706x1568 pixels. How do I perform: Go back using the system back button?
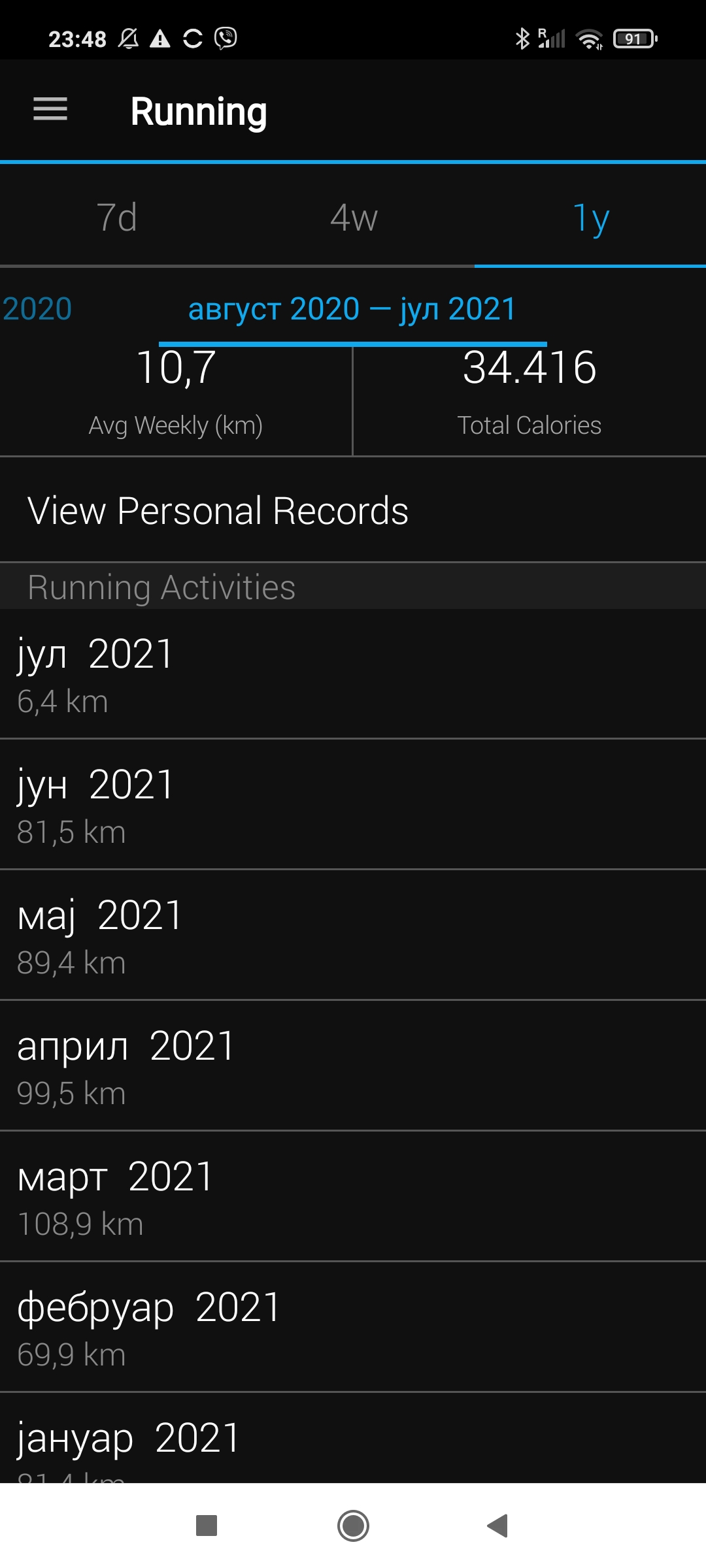coord(498,1526)
